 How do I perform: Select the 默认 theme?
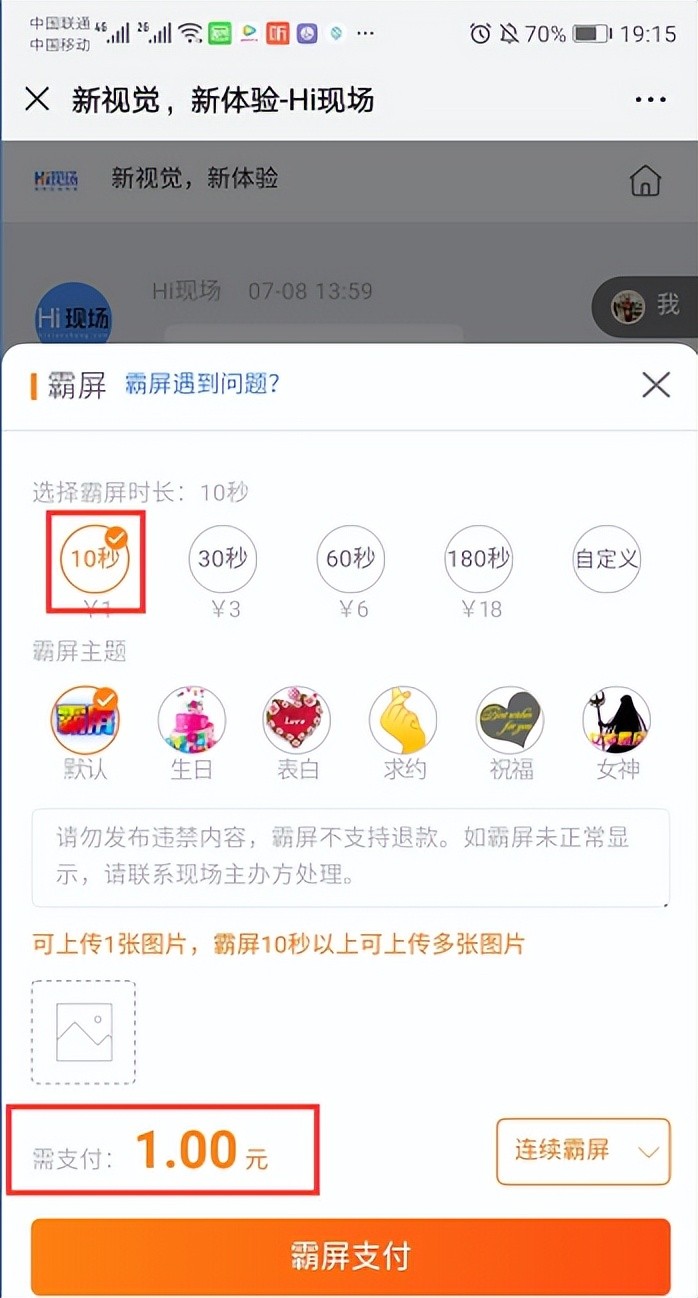pos(85,720)
